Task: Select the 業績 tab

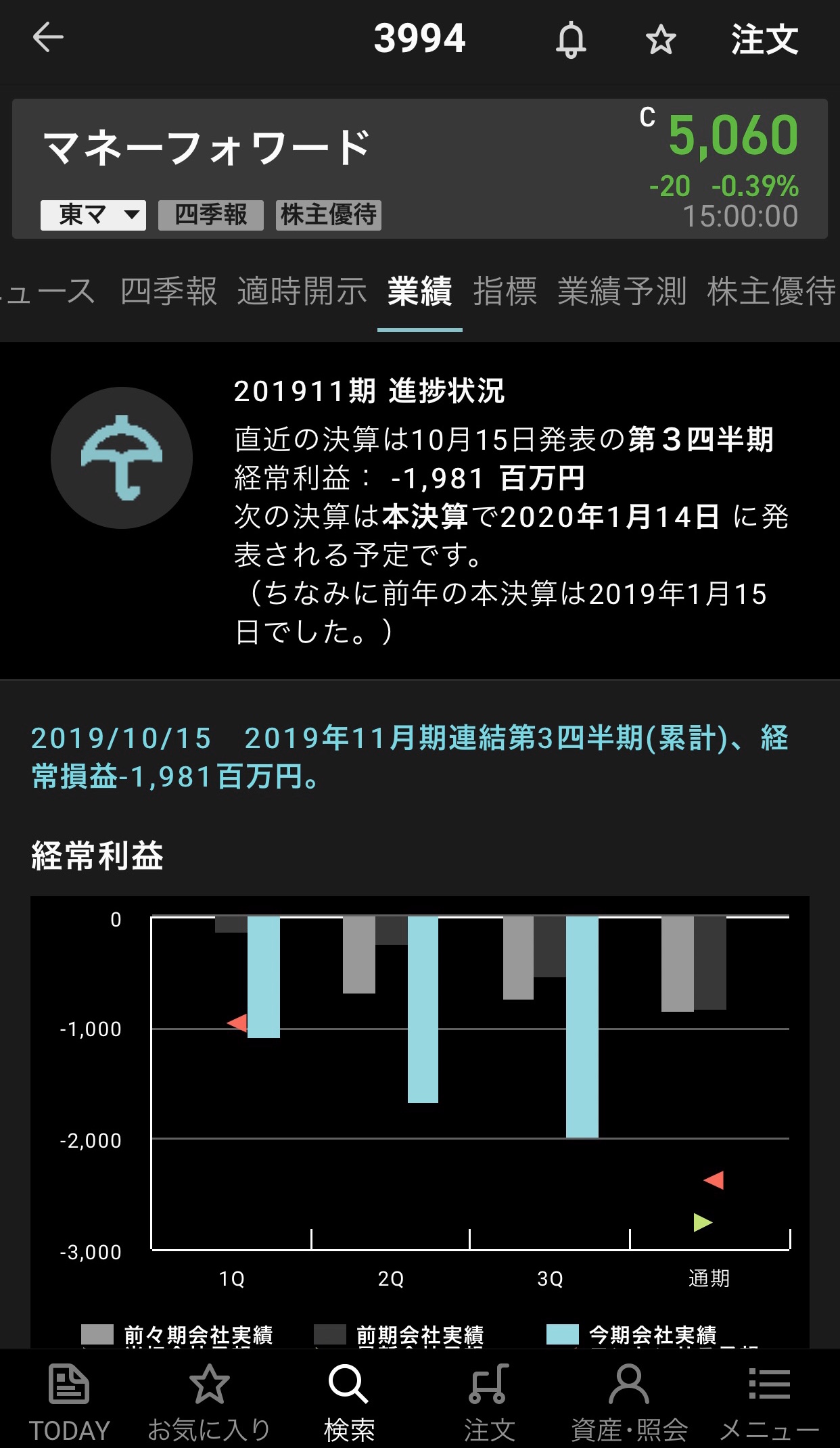Action: [419, 291]
